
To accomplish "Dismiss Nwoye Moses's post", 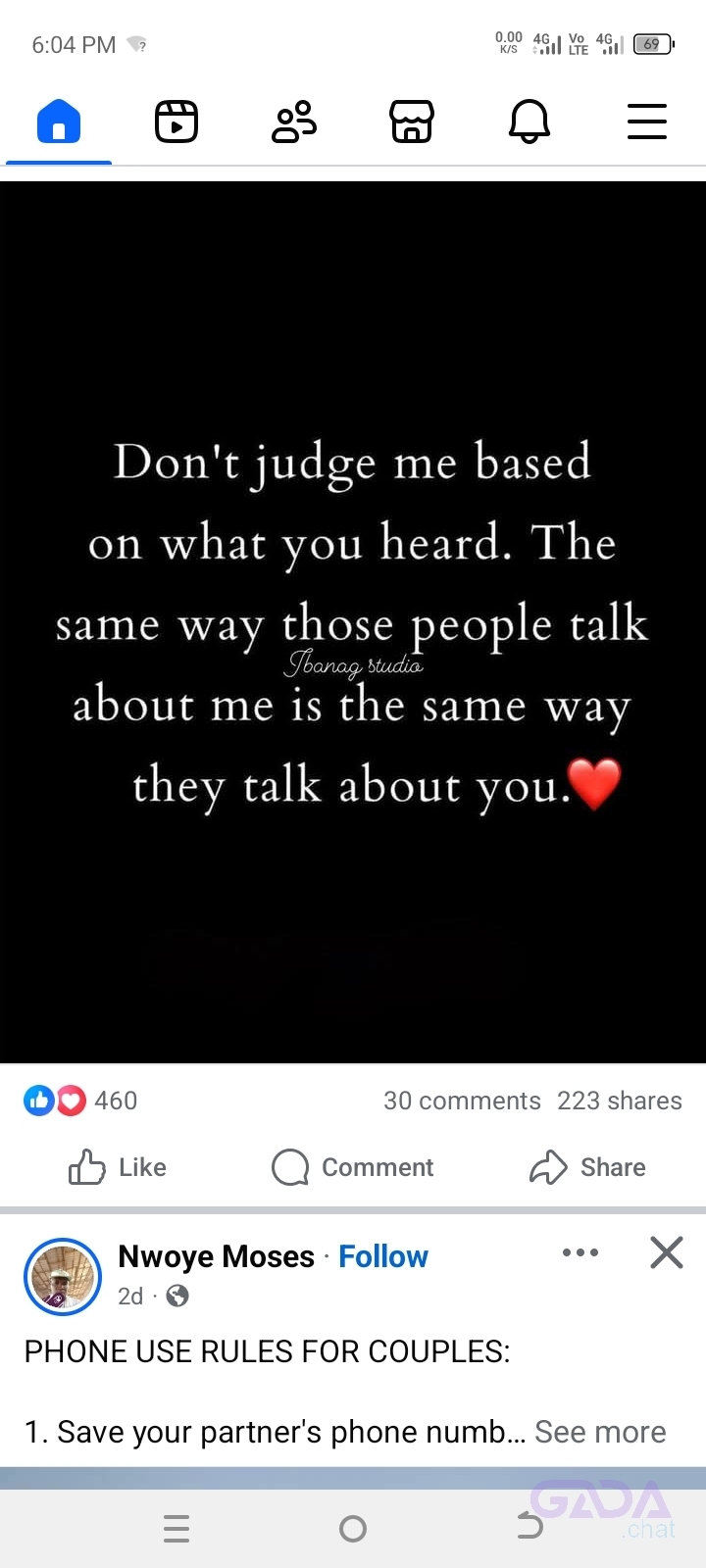I will [667, 1252].
